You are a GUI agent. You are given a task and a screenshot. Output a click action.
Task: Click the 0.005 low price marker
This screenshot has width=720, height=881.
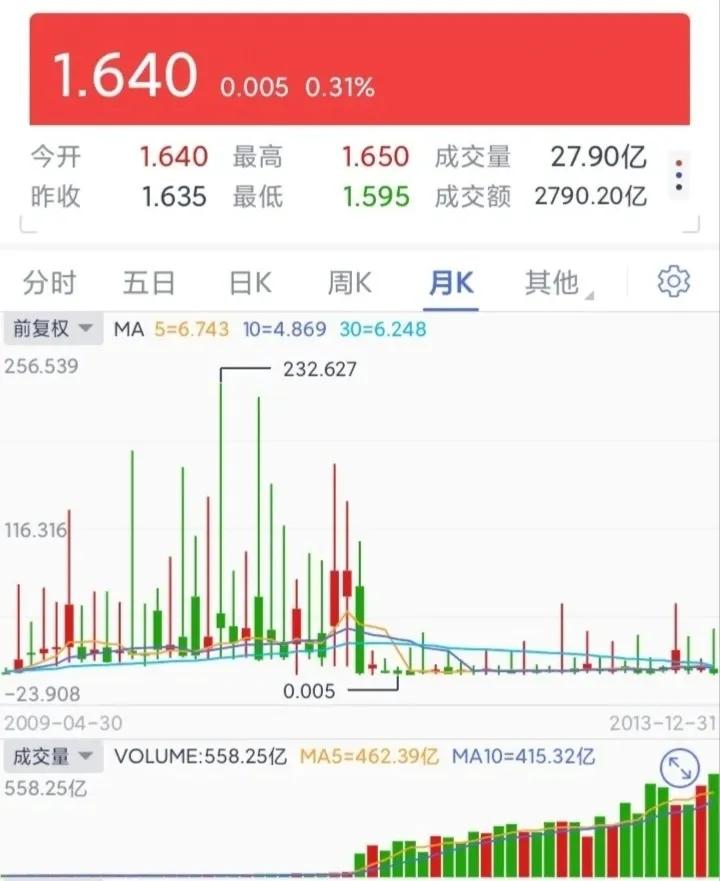point(310,691)
